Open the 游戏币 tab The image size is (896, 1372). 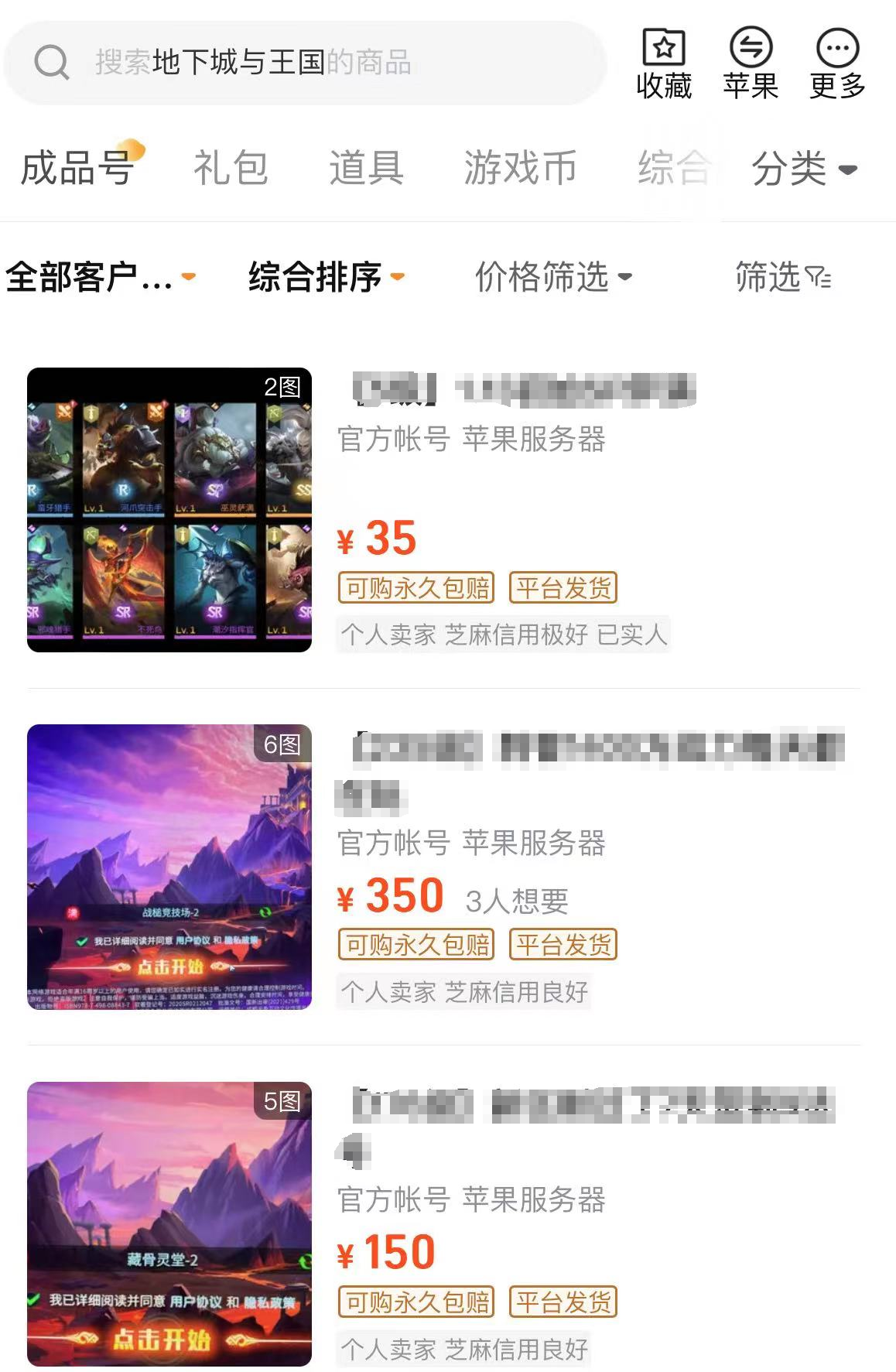(520, 167)
